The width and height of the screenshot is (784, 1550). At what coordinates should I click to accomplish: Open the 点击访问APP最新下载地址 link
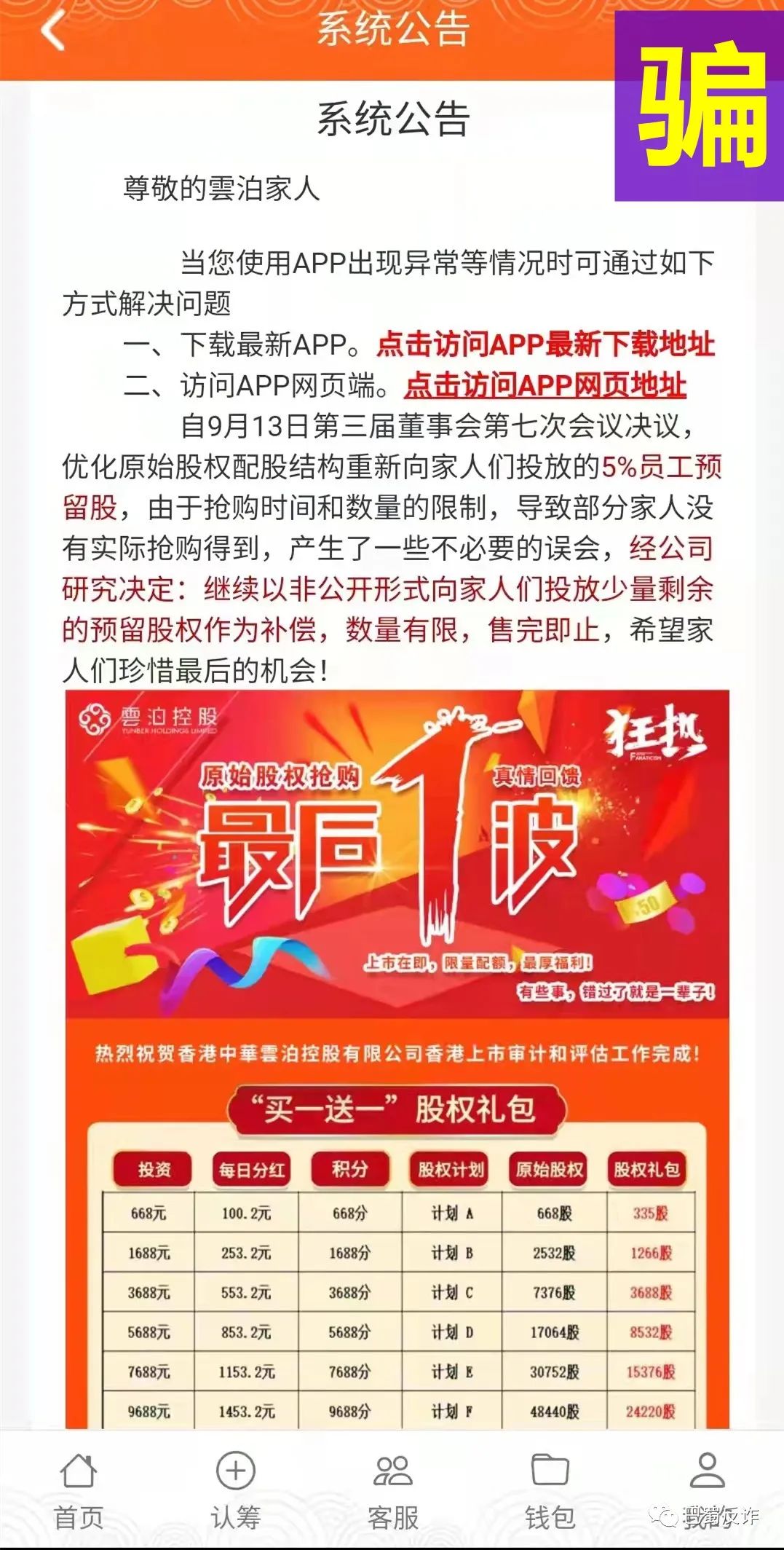click(545, 345)
